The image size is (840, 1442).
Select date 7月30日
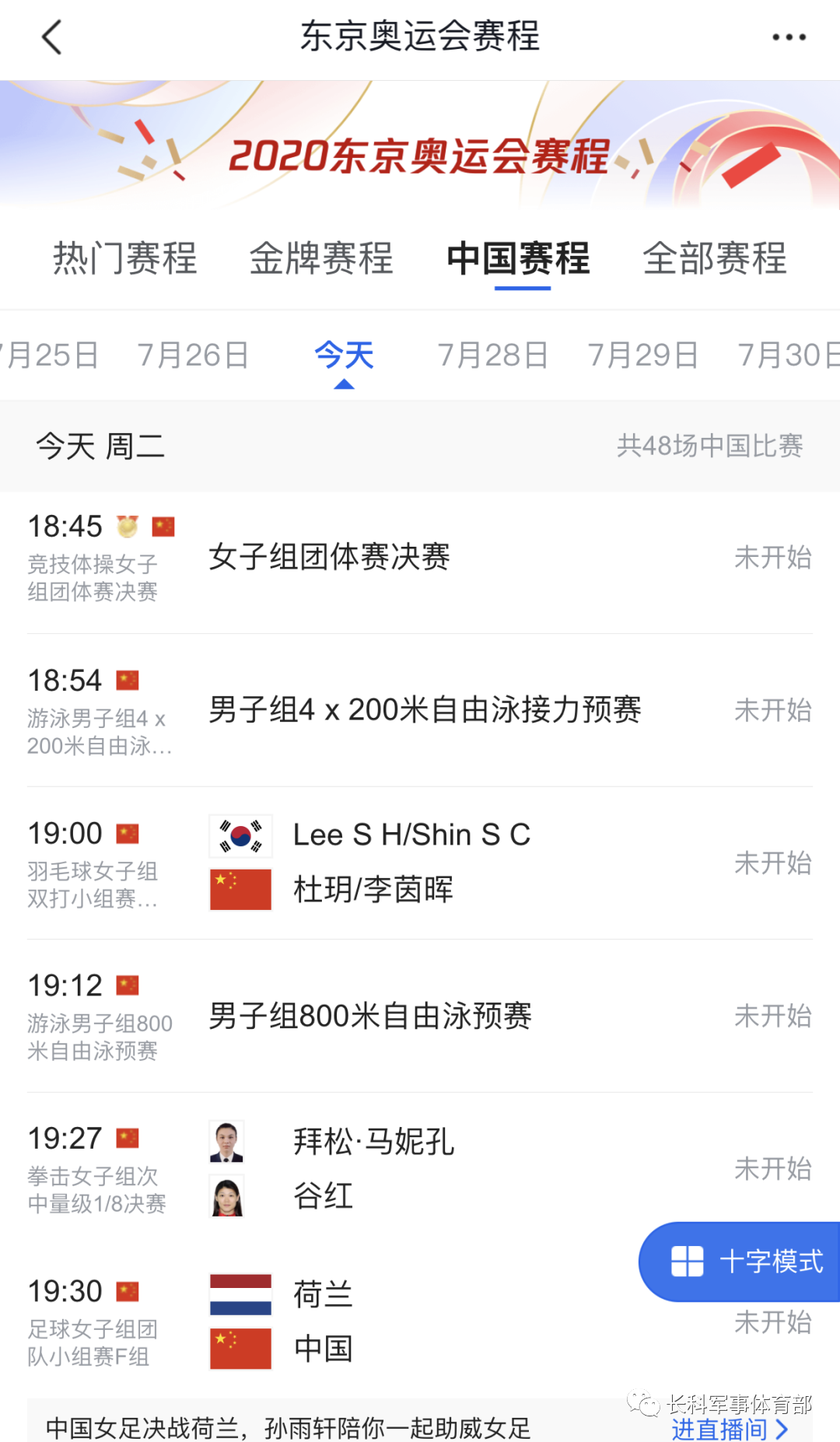tap(787, 355)
